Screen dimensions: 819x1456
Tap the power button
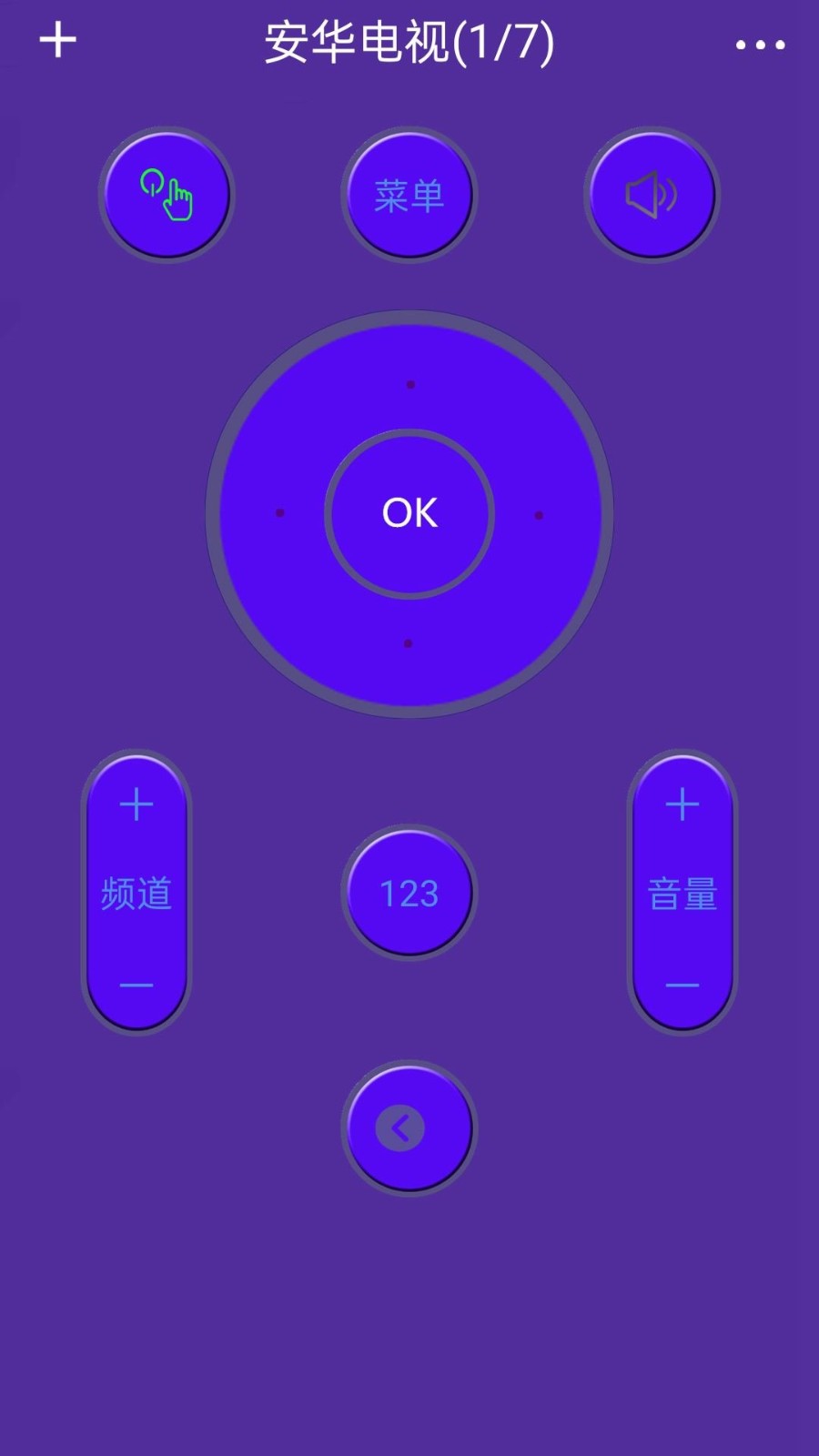tap(167, 195)
